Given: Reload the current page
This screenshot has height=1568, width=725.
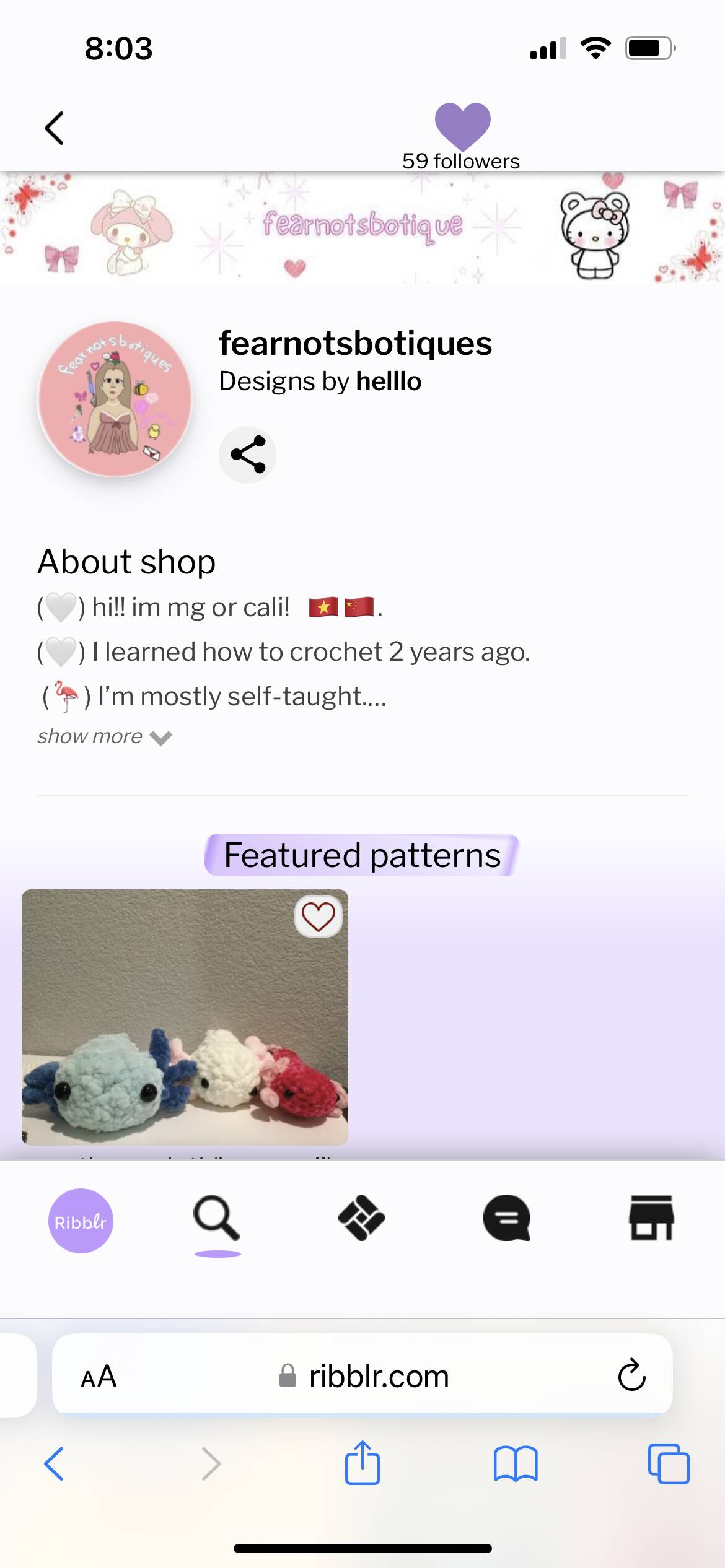Looking at the screenshot, I should (631, 1375).
